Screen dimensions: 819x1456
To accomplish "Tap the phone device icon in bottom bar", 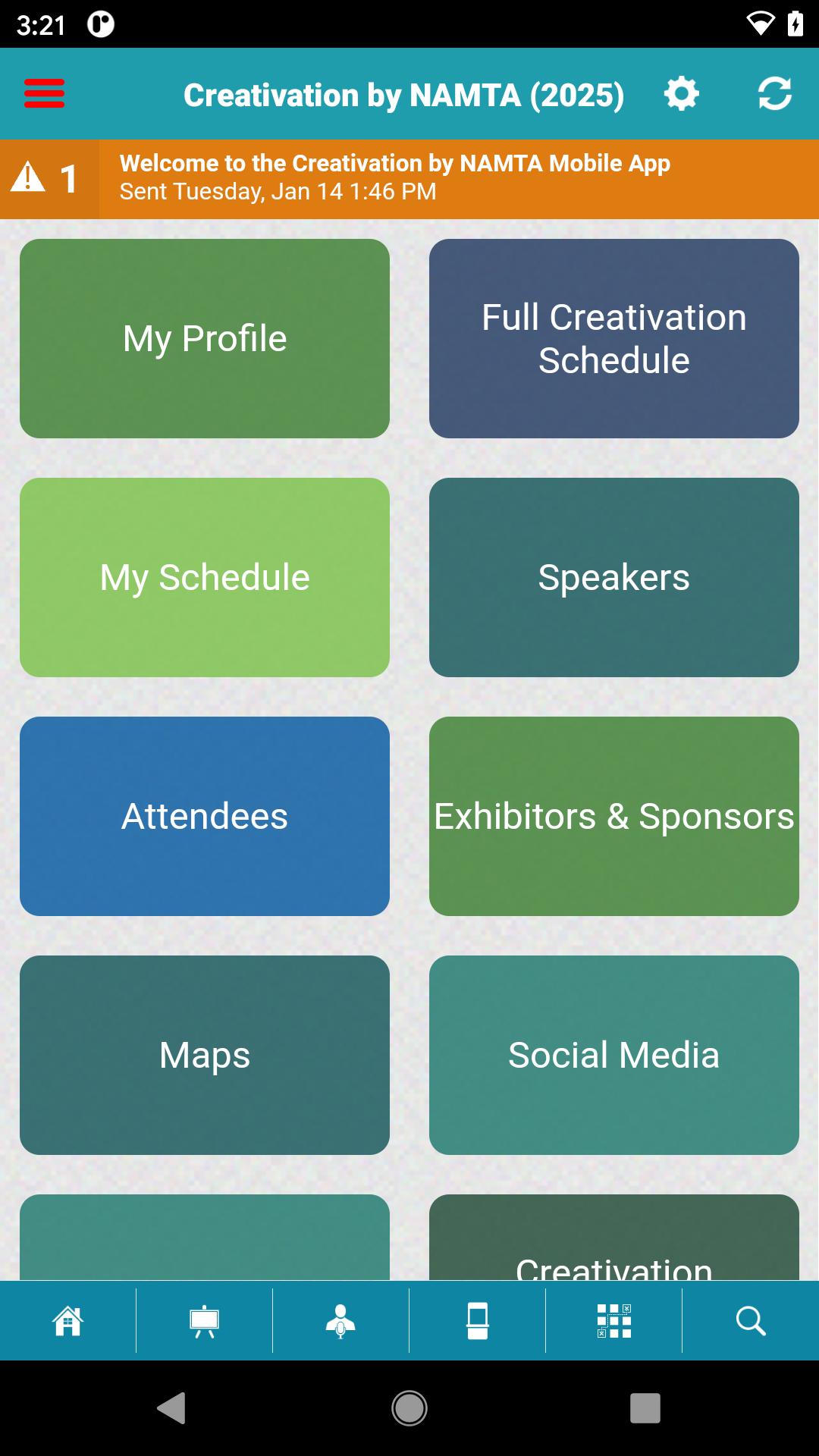I will (x=478, y=1321).
